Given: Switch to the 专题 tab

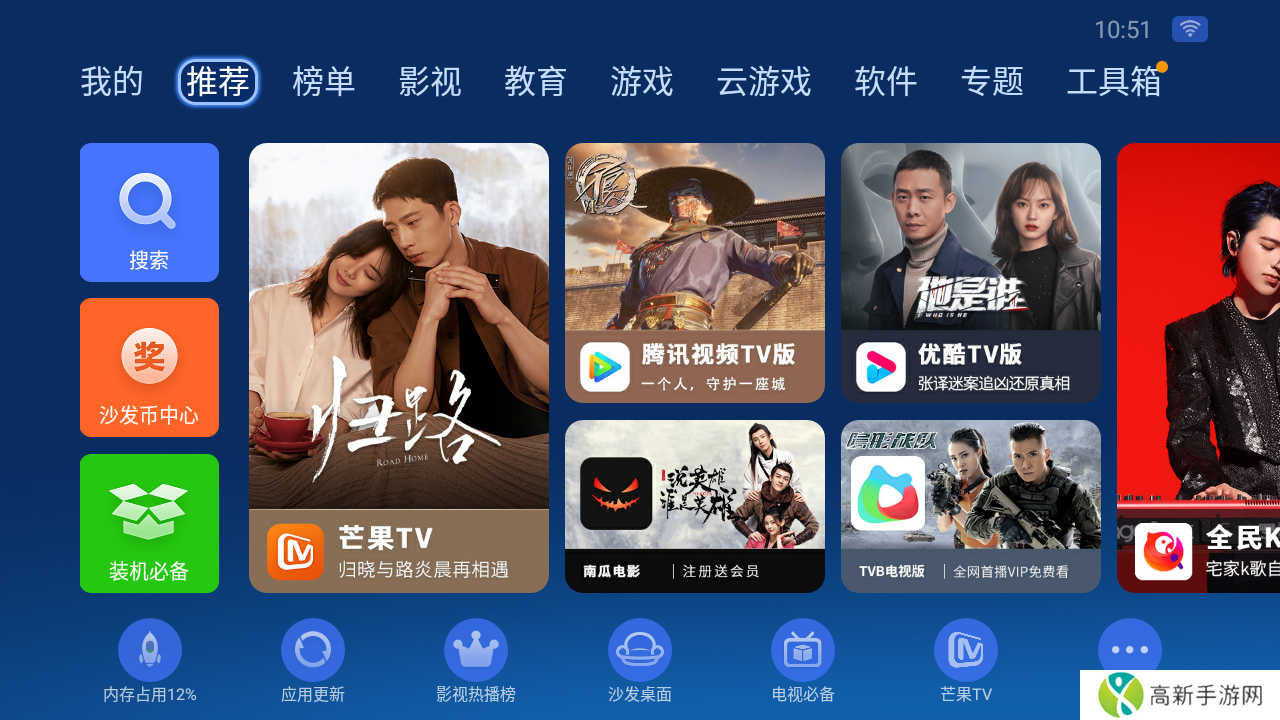Looking at the screenshot, I should coord(992,82).
